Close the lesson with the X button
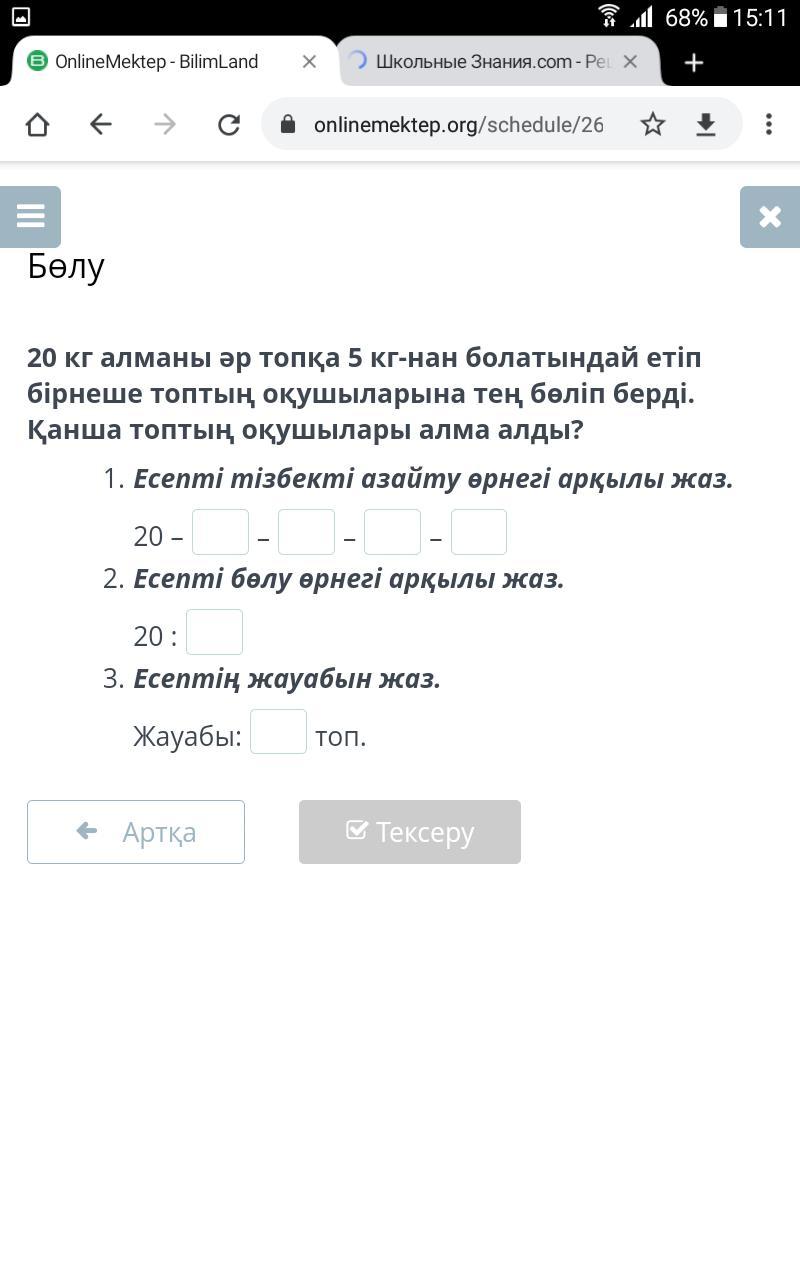 [x=770, y=216]
